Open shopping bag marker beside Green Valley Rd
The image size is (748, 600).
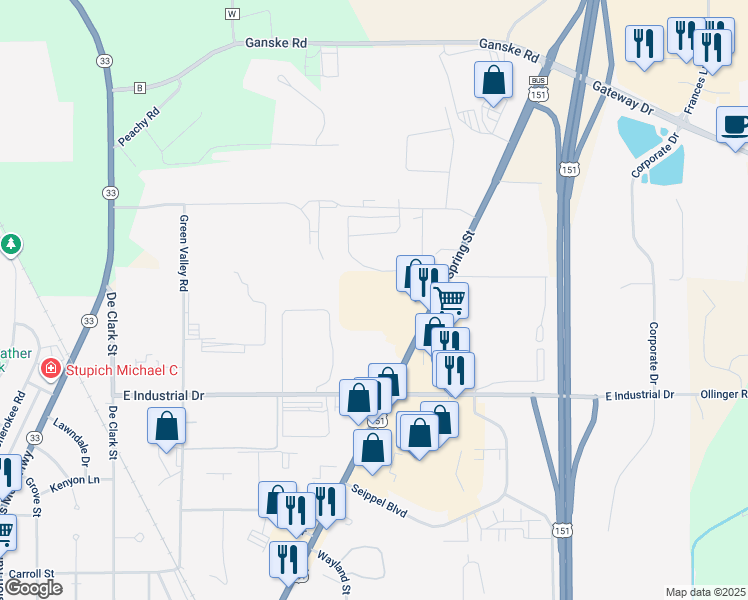166,429
